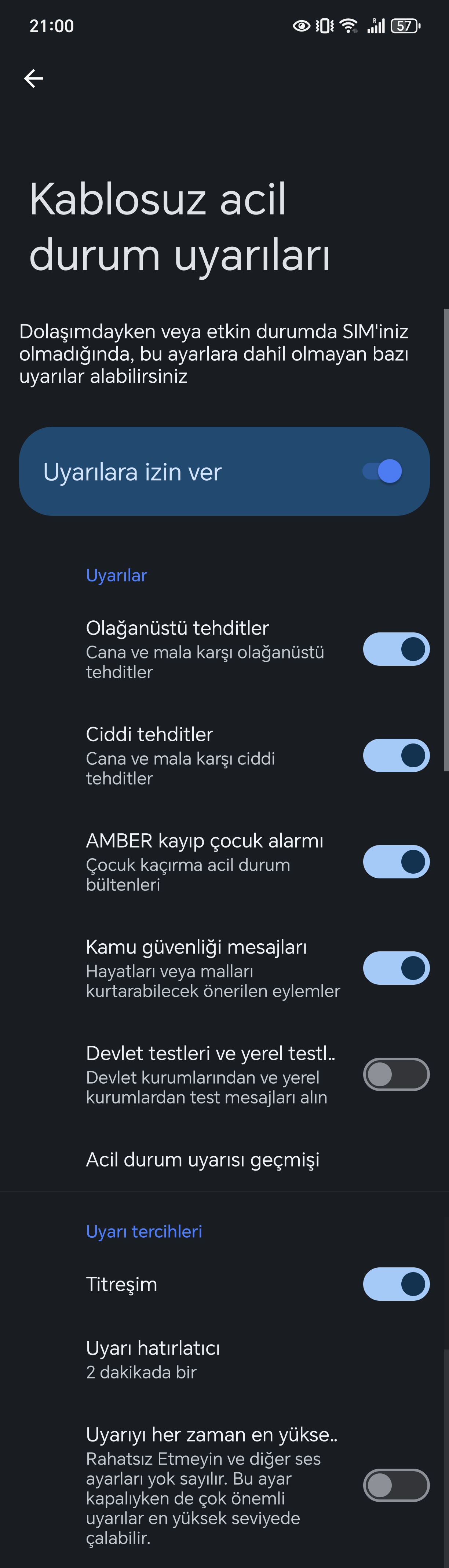
Task: Toggle the Uyarılara izin ver switch
Action: [x=383, y=471]
